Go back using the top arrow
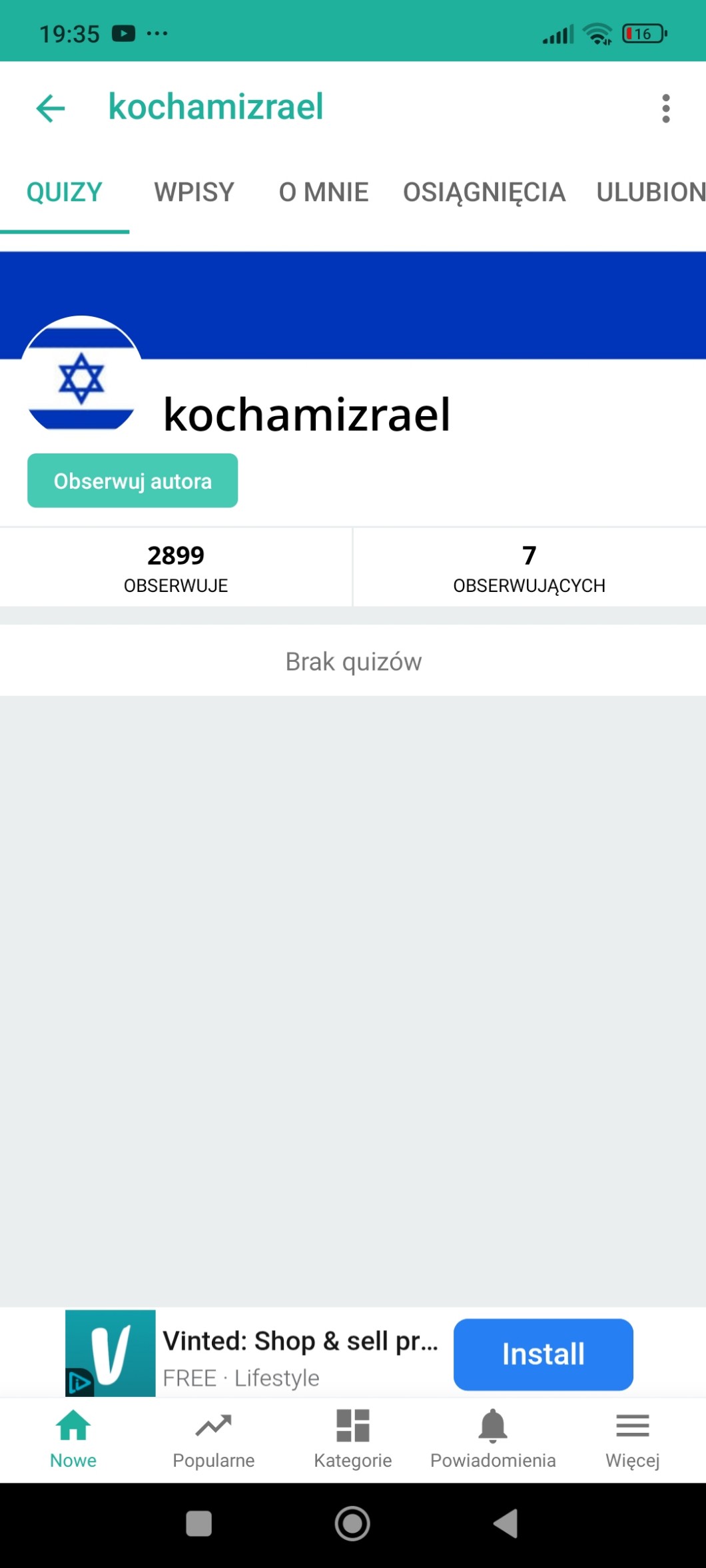 point(51,108)
